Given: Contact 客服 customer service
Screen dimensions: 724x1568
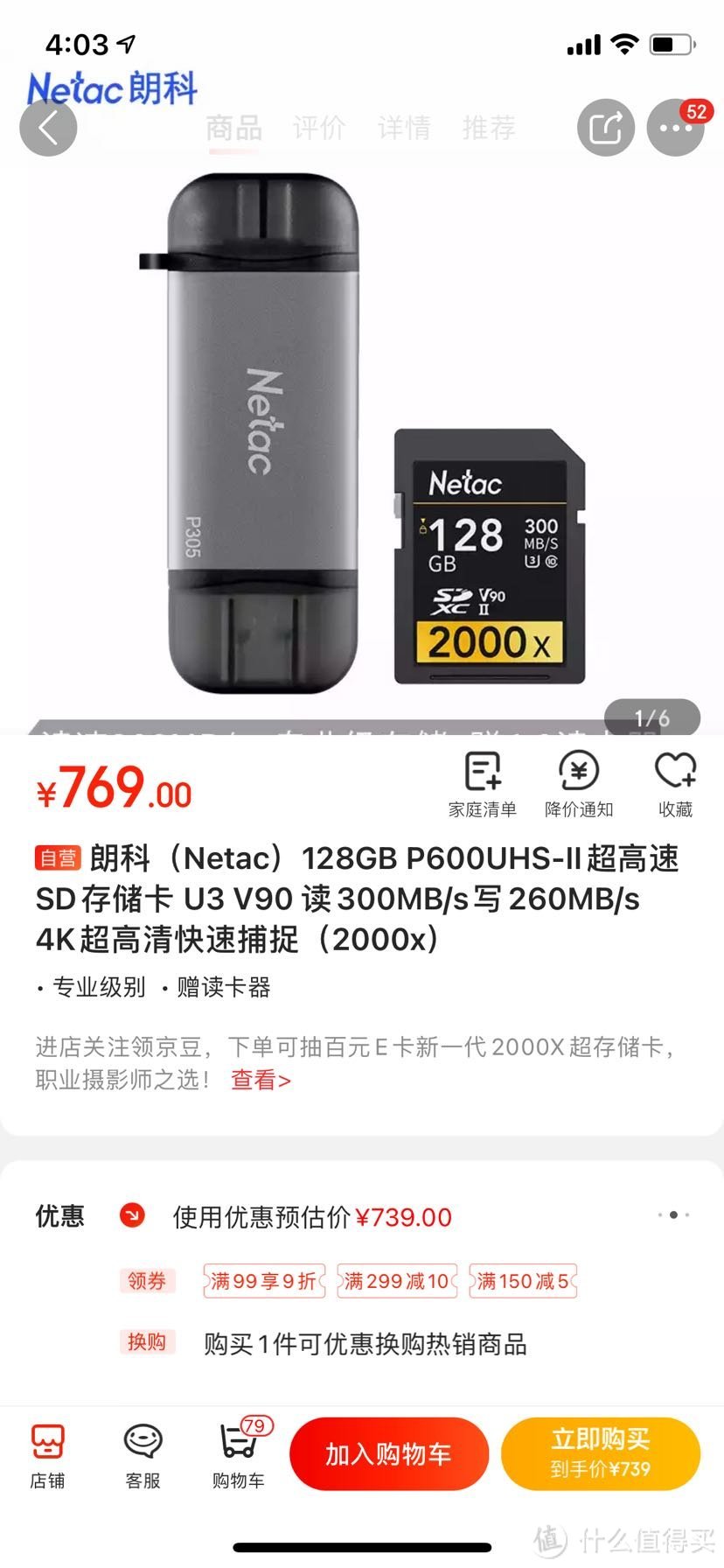Looking at the screenshot, I should pyautogui.click(x=143, y=1456).
